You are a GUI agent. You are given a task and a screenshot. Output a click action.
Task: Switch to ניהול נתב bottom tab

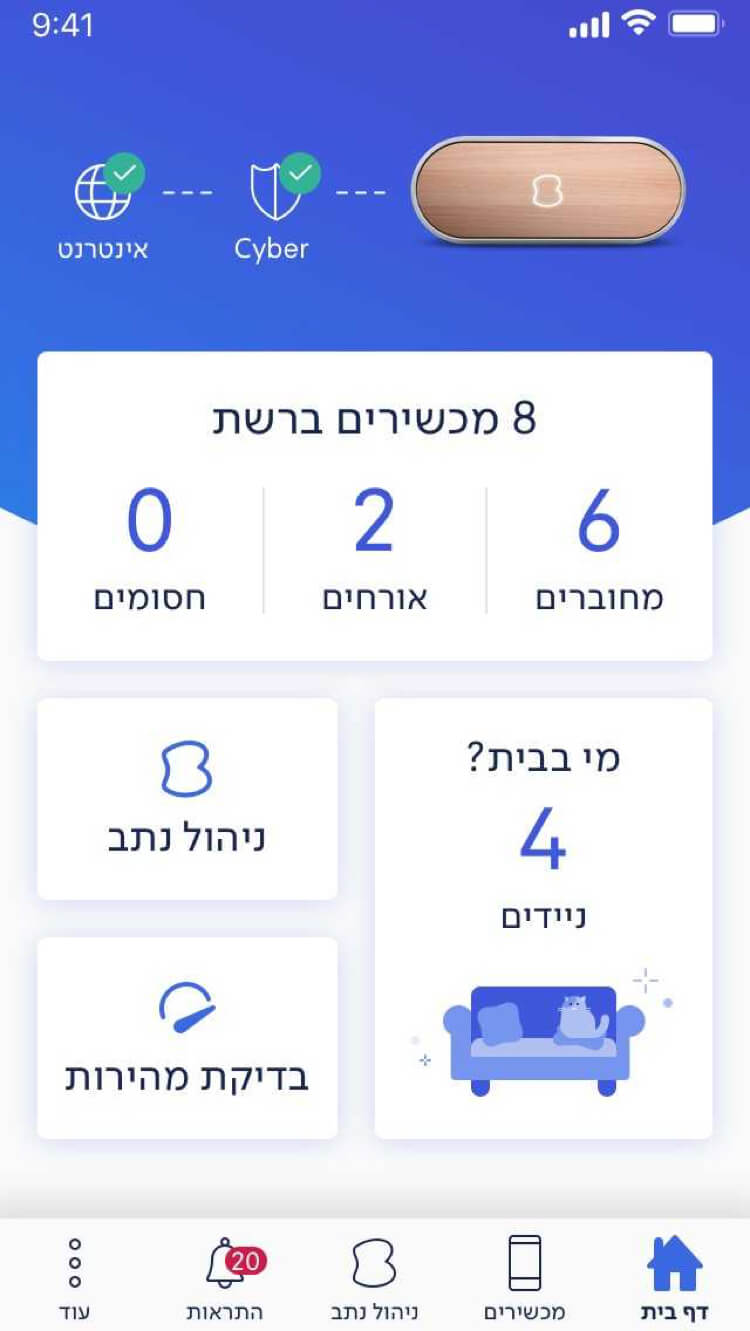click(x=374, y=1276)
